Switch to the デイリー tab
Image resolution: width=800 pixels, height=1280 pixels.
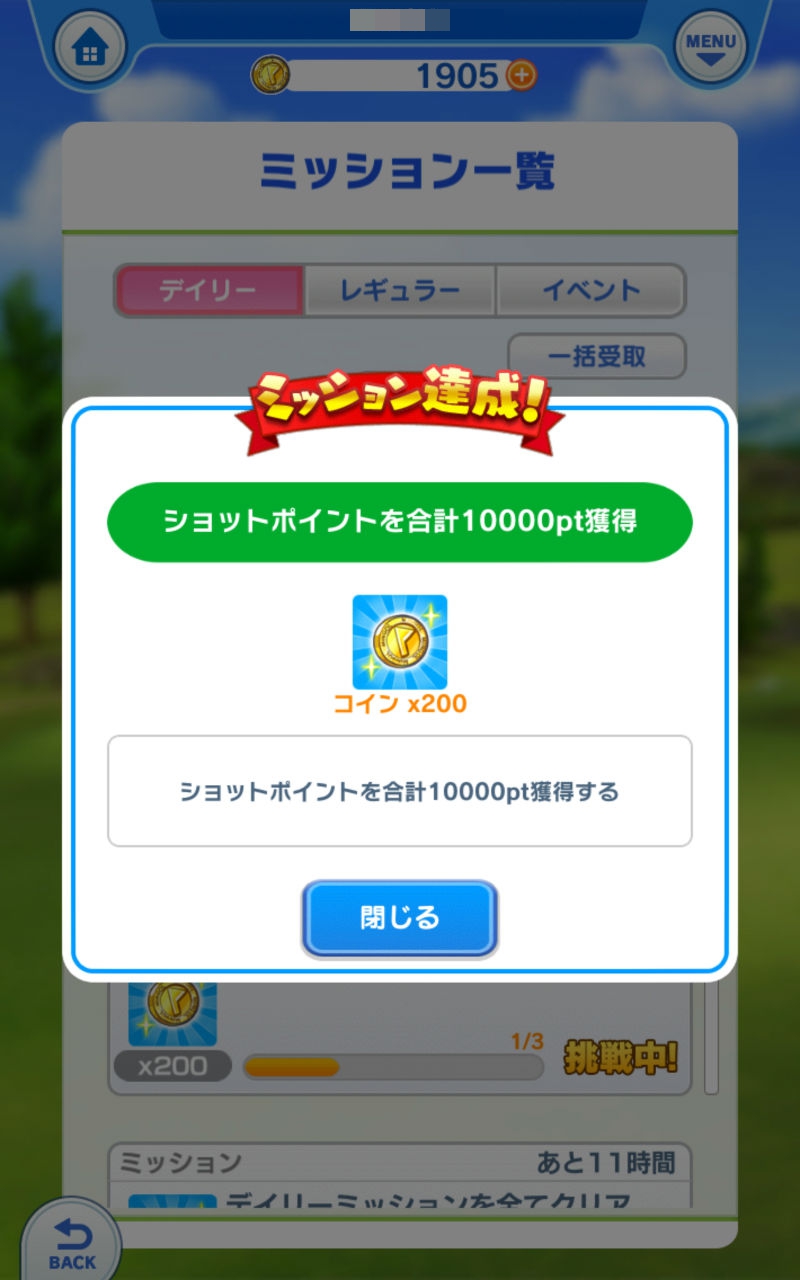click(x=209, y=291)
